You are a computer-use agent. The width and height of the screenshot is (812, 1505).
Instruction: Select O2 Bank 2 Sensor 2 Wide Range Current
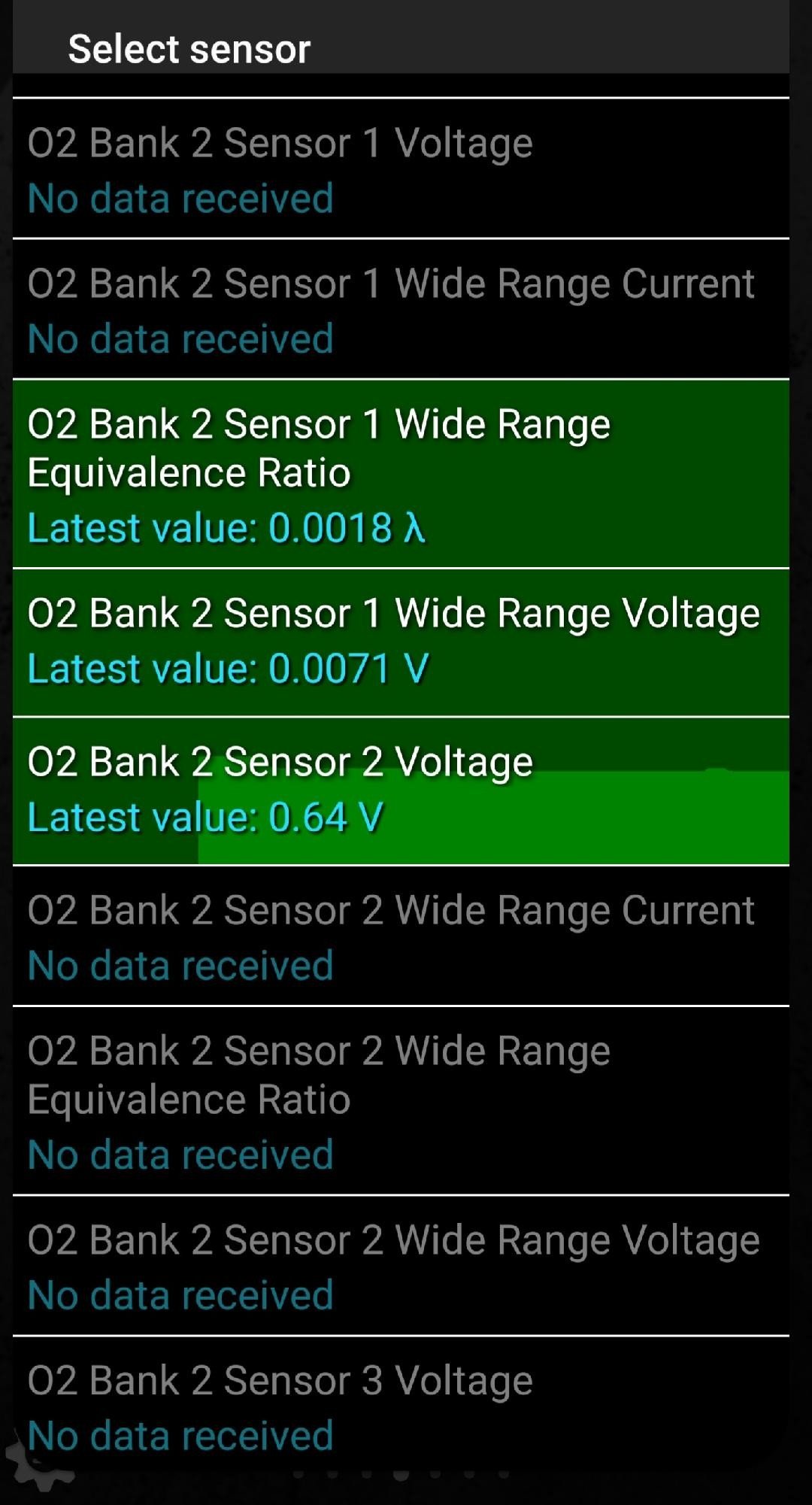(x=401, y=936)
